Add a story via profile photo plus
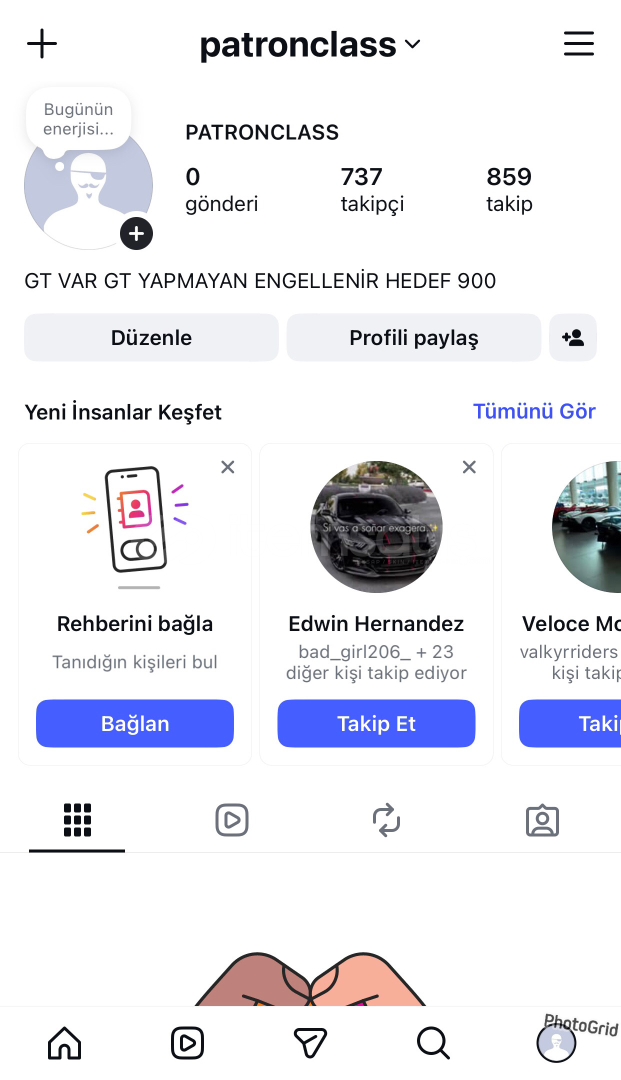Viewport: 621px width, 1080px height. click(x=137, y=234)
